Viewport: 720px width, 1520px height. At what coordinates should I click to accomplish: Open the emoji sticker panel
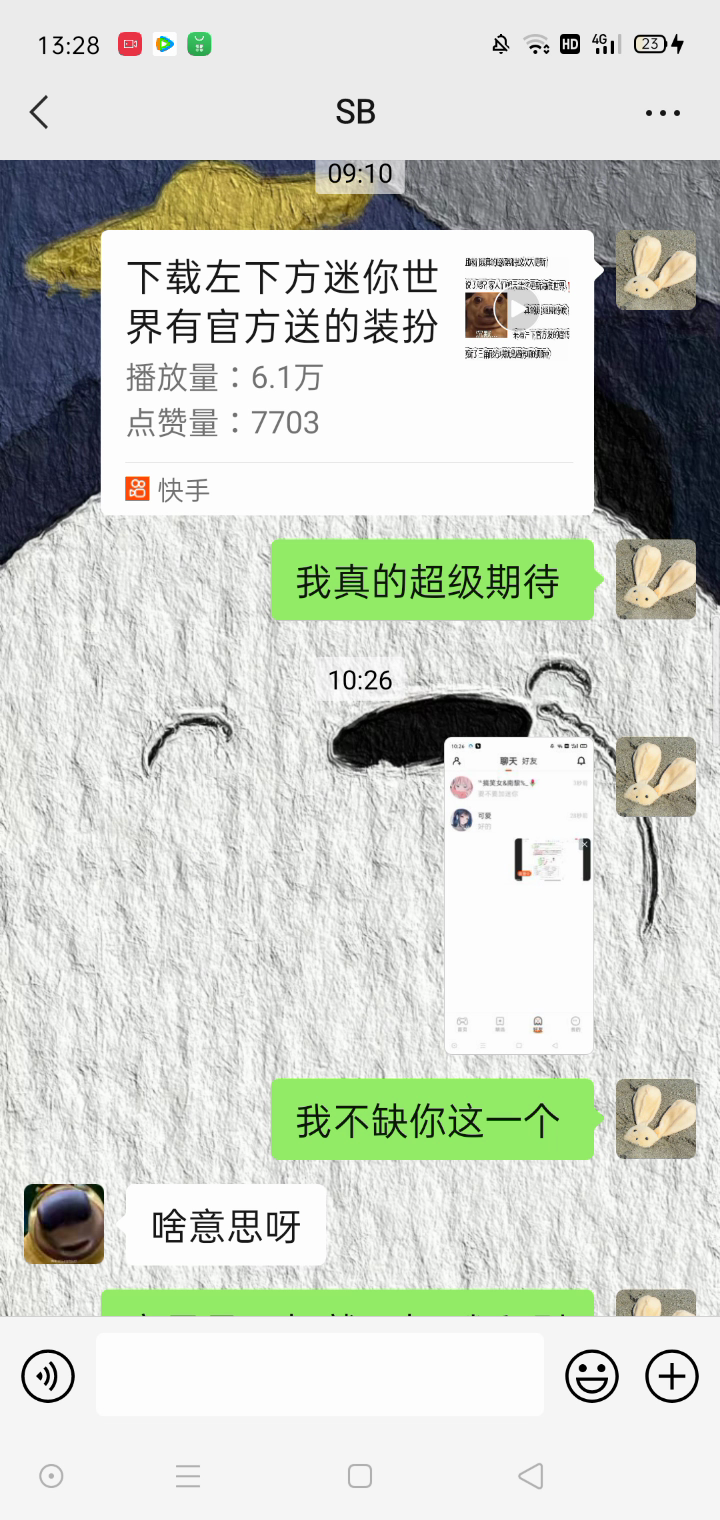pyautogui.click(x=592, y=1376)
